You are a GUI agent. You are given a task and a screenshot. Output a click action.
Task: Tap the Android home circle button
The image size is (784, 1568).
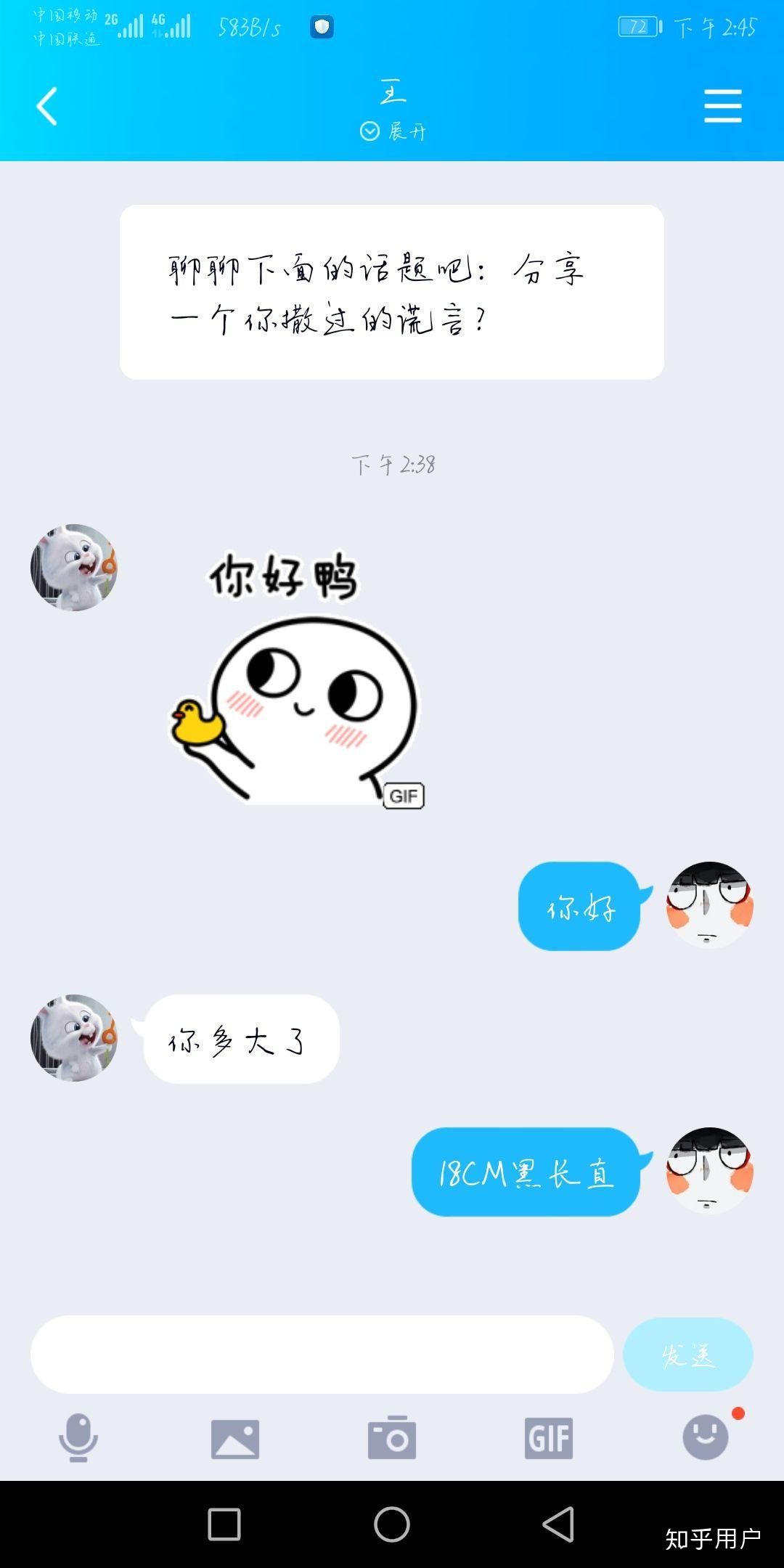point(392,1521)
